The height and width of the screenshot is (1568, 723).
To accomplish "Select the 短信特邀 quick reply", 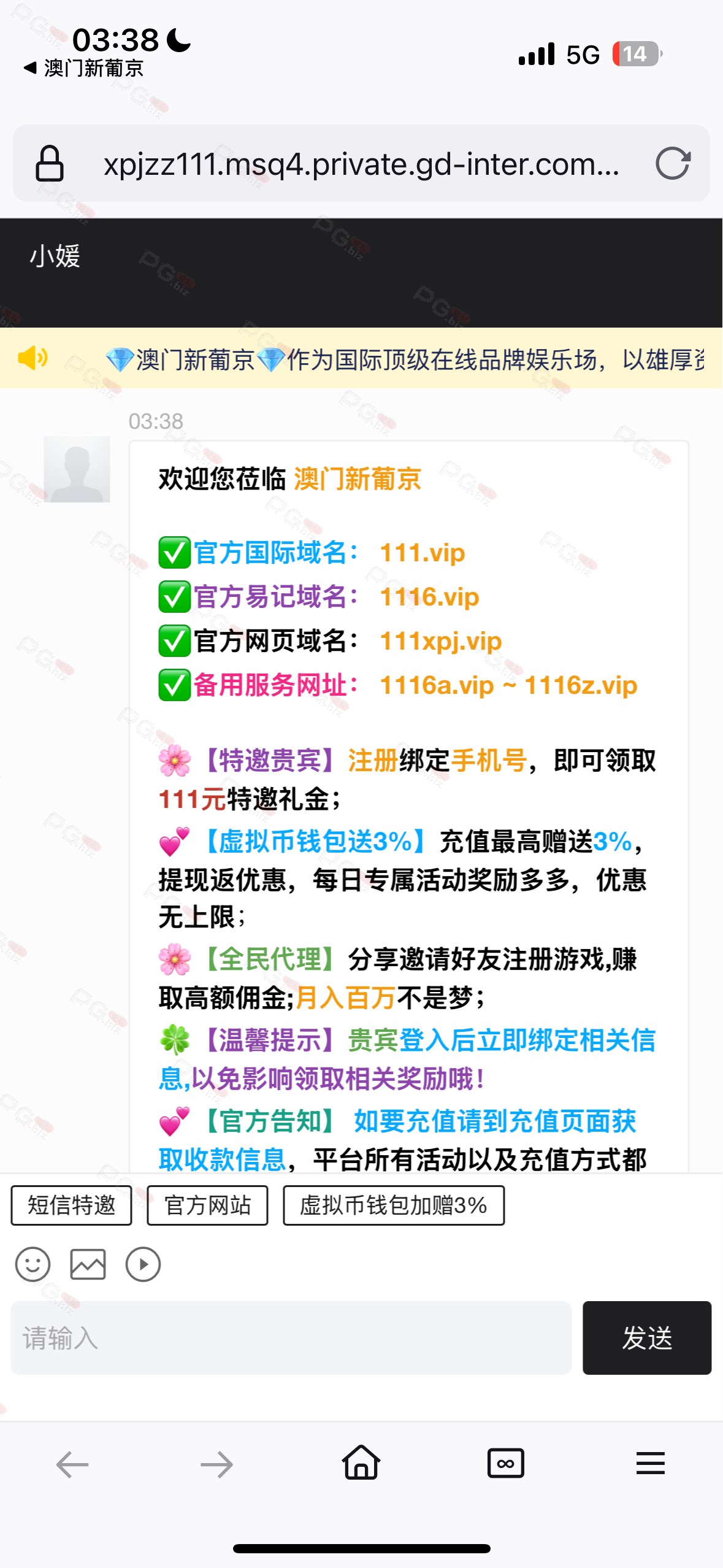I will click(71, 1205).
